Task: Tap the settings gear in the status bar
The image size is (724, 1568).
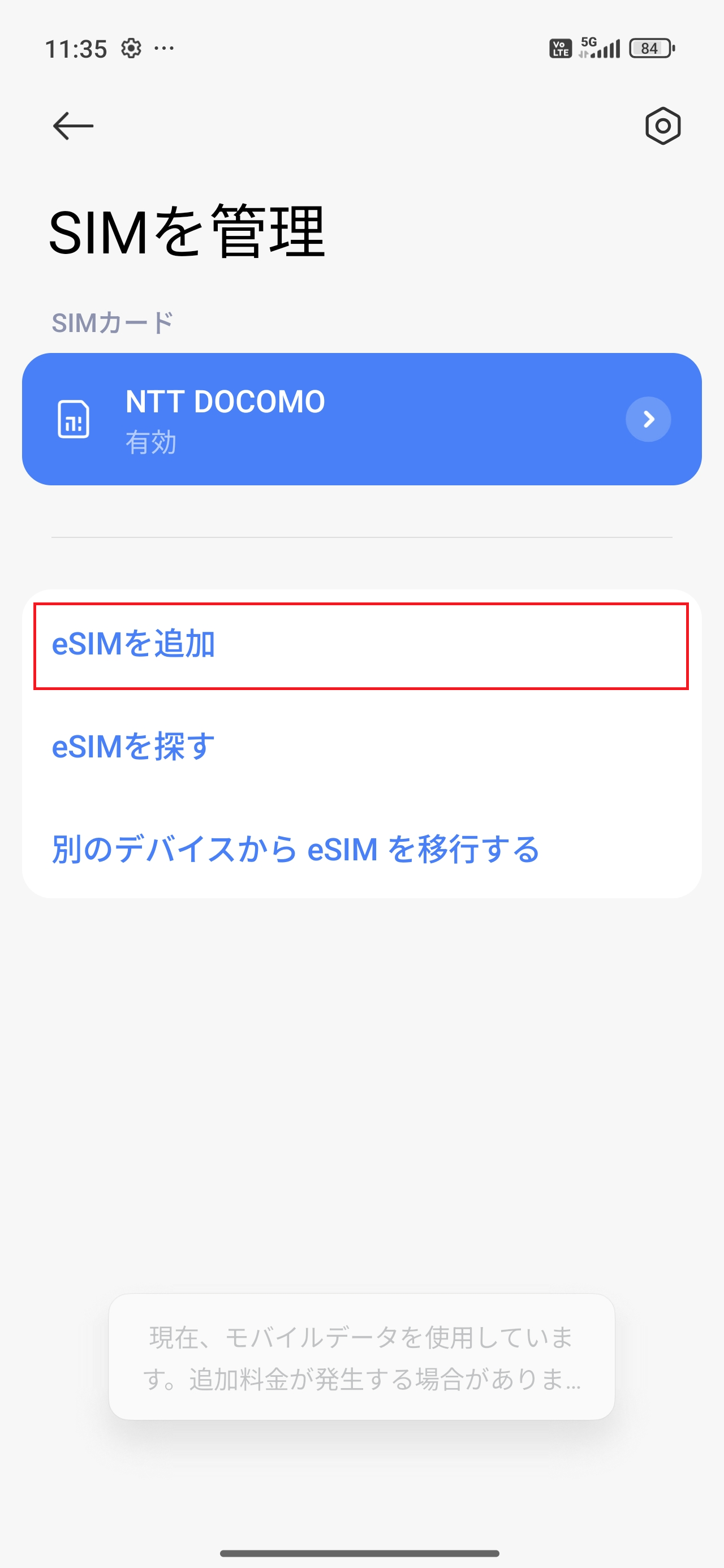Action: click(x=132, y=48)
